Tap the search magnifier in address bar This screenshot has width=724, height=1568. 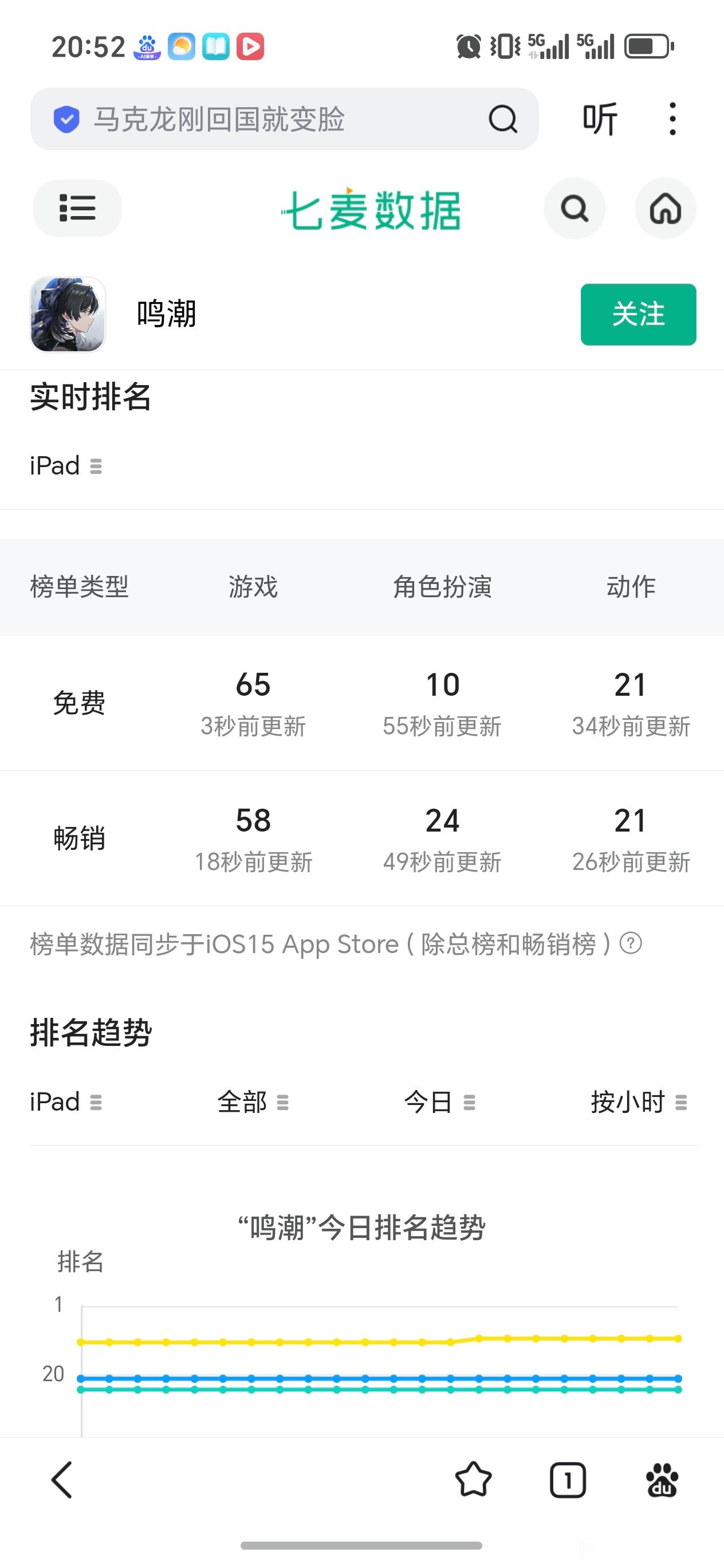click(502, 119)
